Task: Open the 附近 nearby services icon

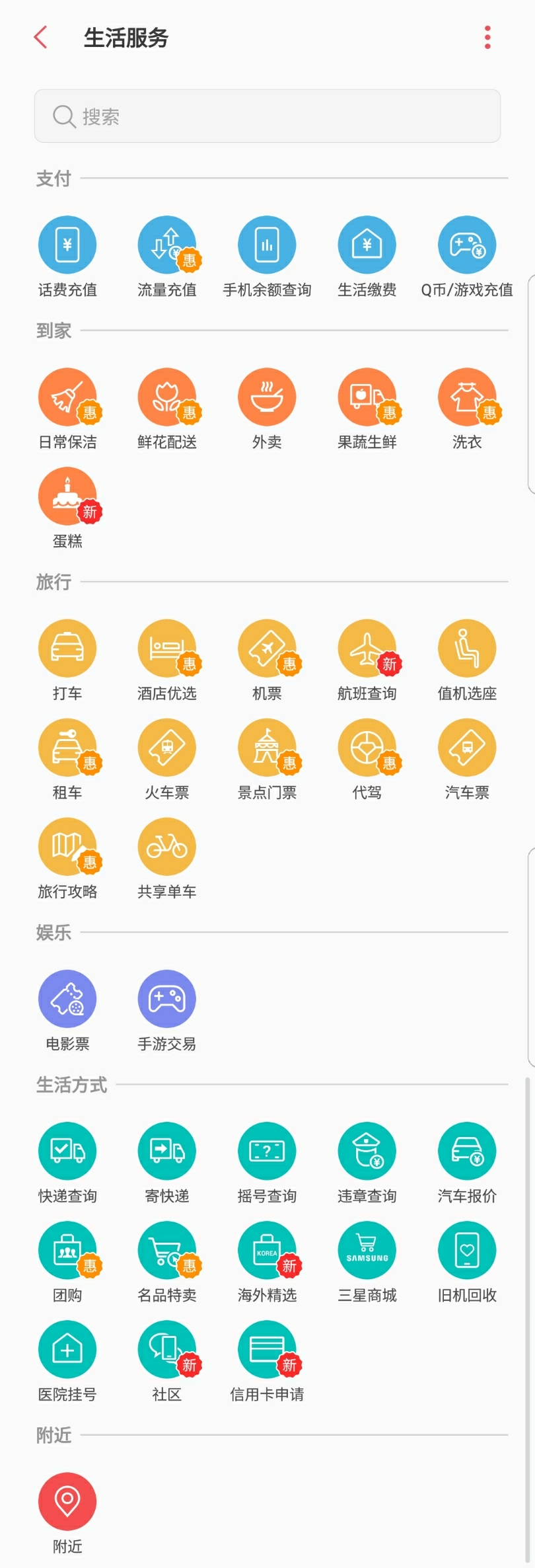Action: coord(67,1501)
